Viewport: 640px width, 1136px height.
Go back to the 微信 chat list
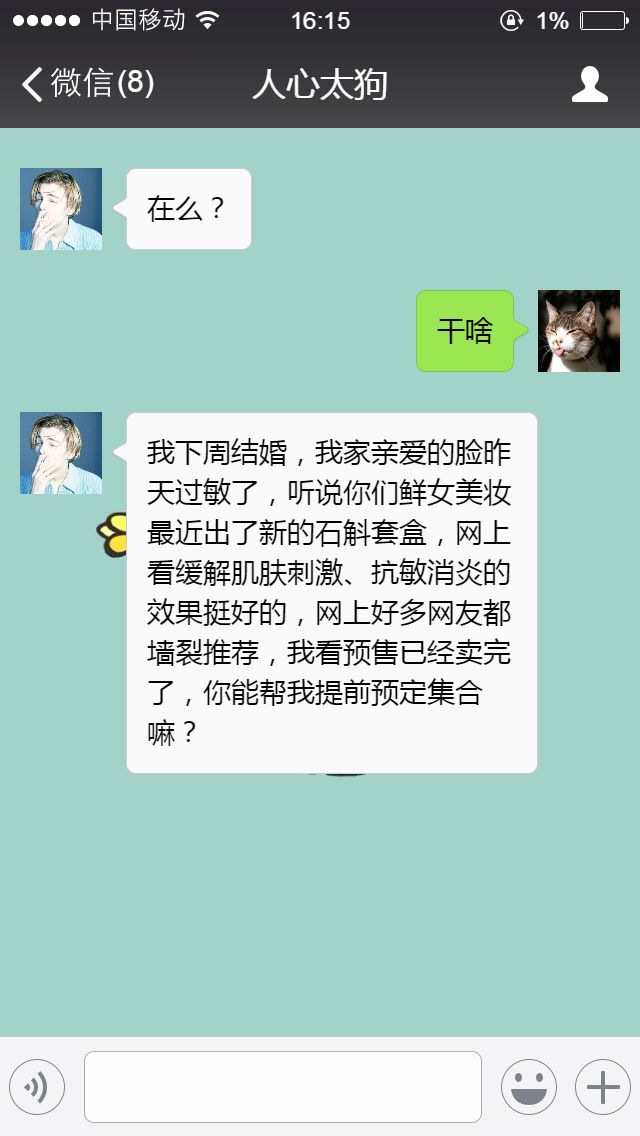(88, 83)
